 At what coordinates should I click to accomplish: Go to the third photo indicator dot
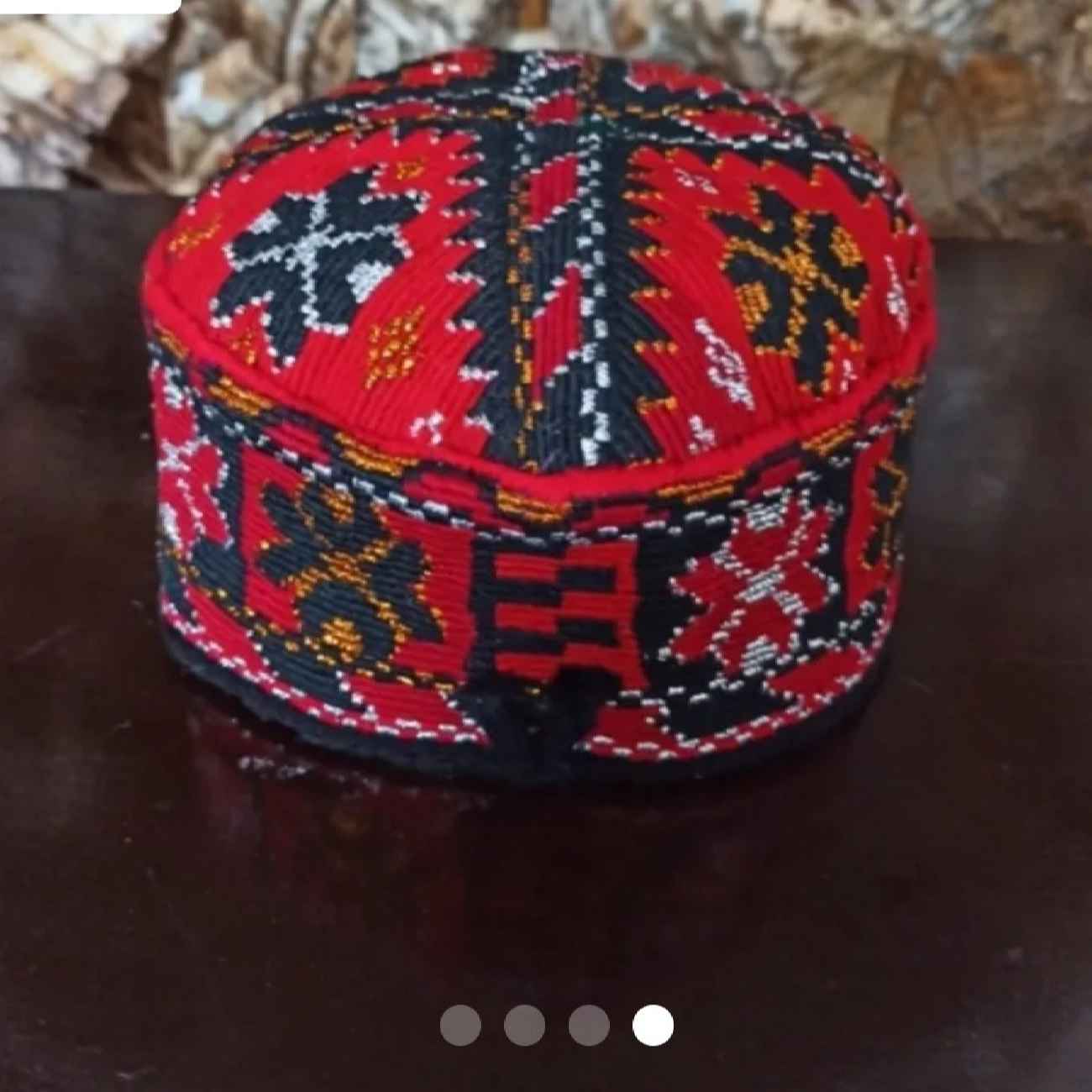click(589, 1025)
